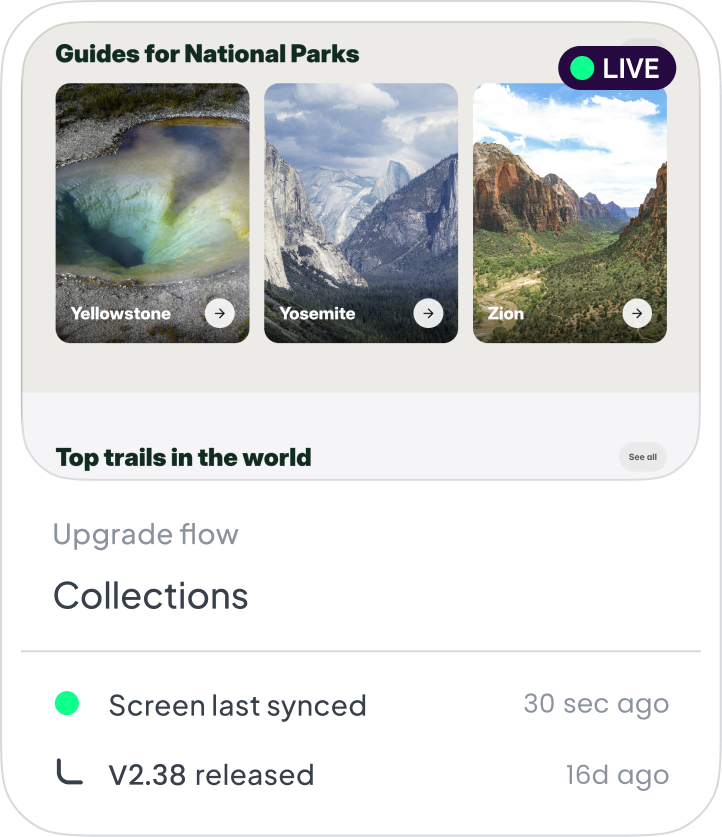Click the V2.38 release corner icon
Image resolution: width=722 pixels, height=837 pixels.
click(68, 773)
